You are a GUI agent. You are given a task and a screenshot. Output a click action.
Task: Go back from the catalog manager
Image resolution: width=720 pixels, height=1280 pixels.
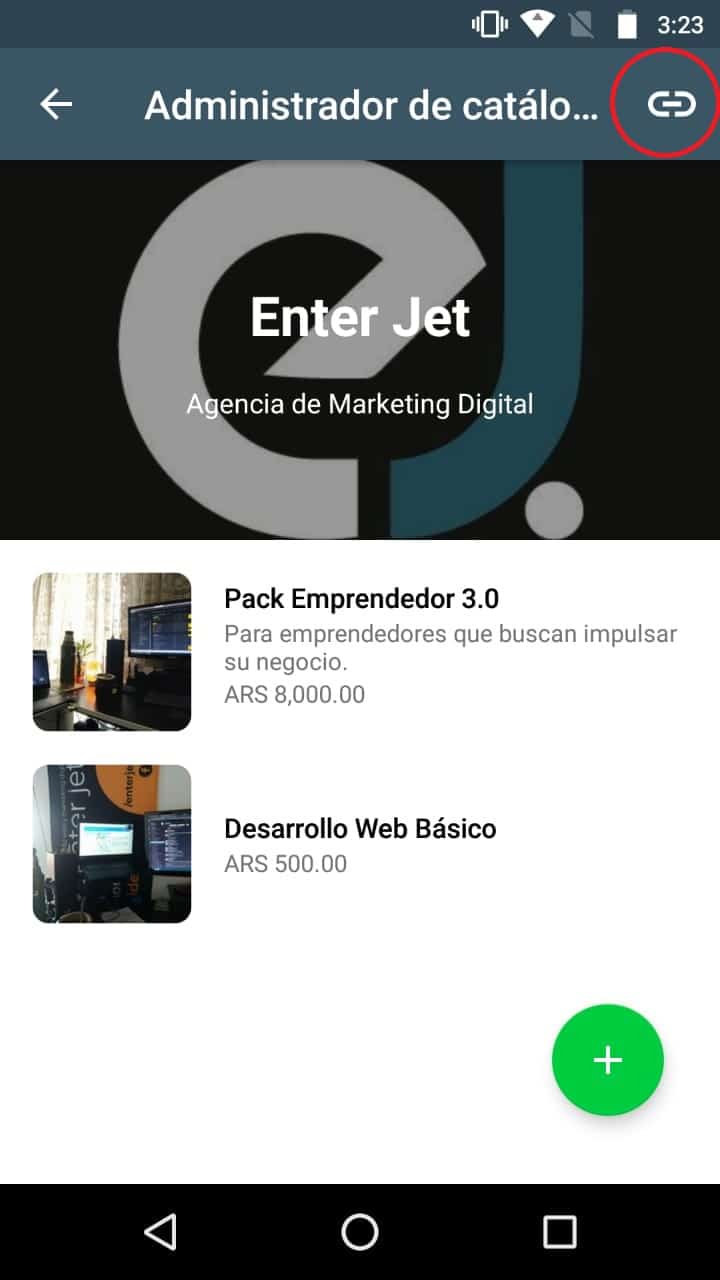tap(57, 104)
